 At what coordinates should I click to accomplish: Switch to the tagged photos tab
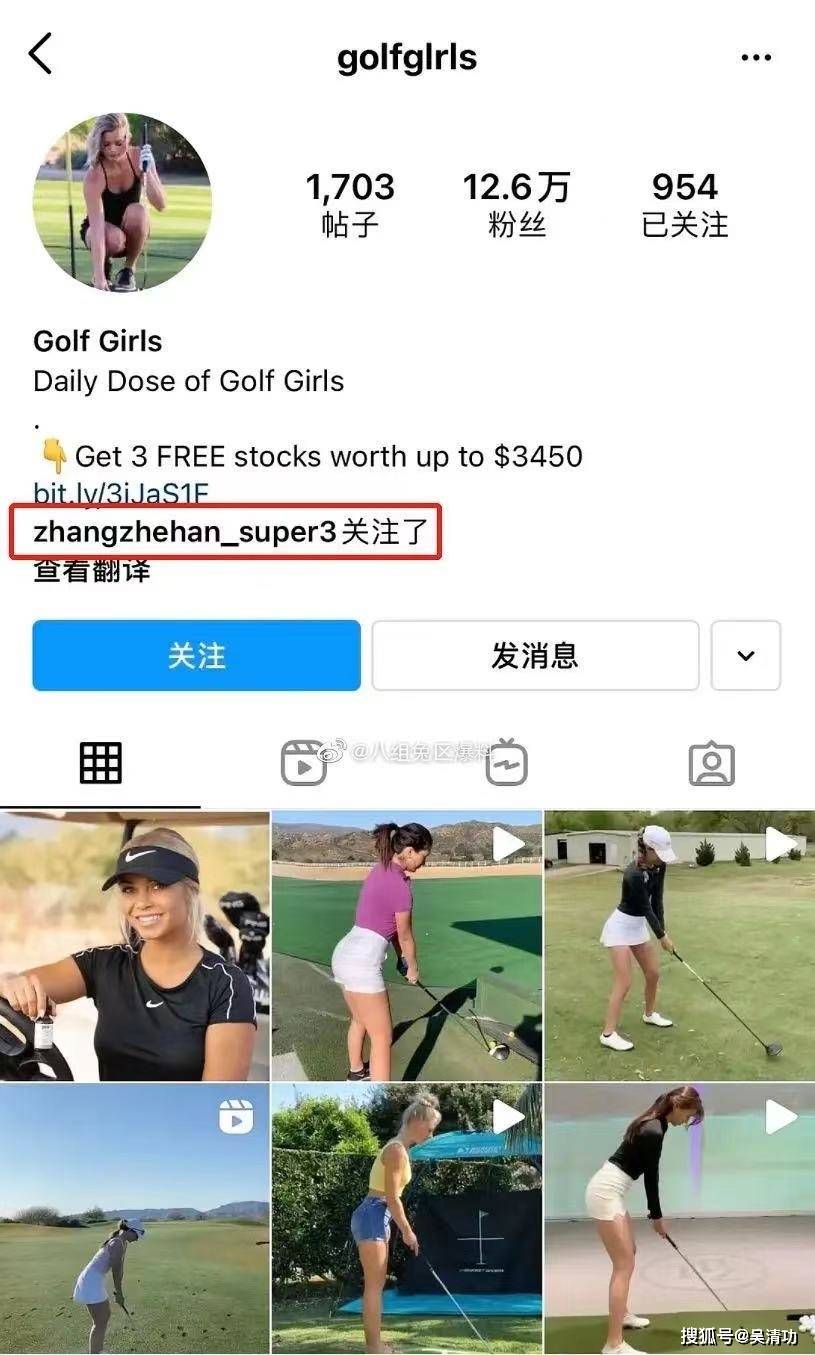(x=711, y=764)
